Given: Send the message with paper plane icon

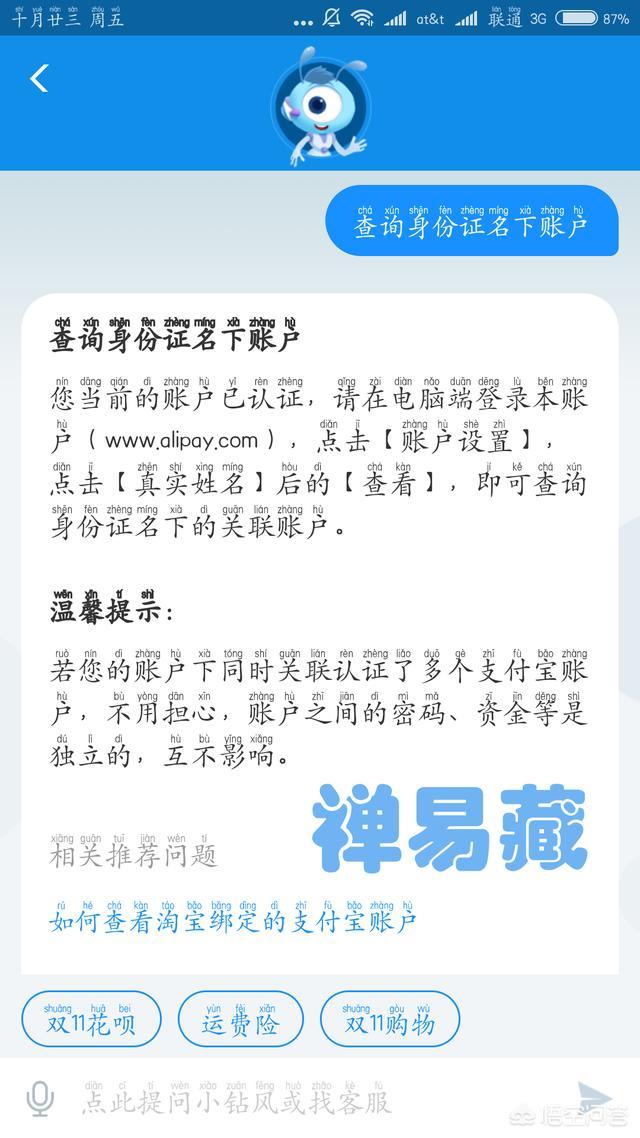Looking at the screenshot, I should tap(595, 1098).
